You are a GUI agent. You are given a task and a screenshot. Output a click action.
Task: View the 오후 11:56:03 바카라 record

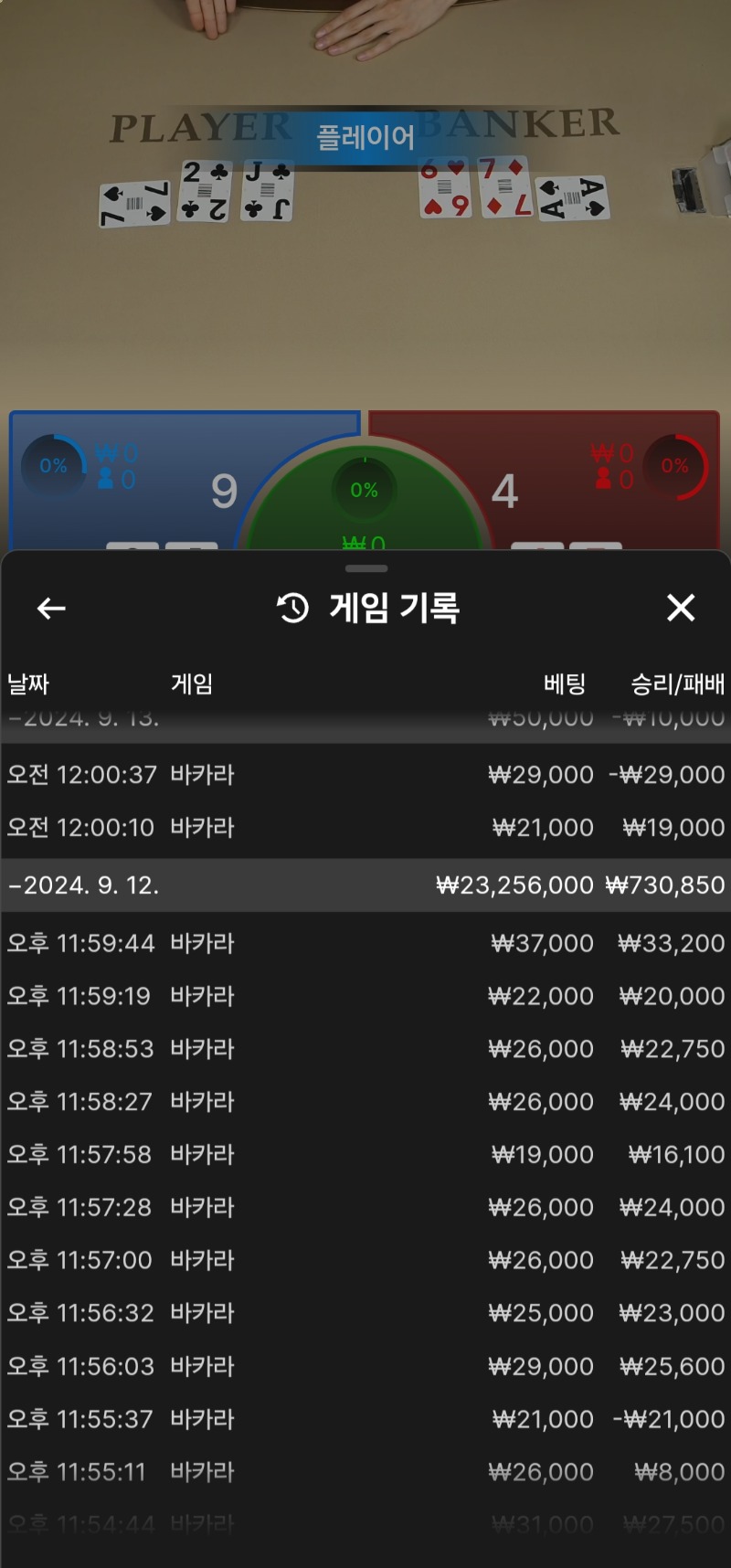tap(365, 1366)
